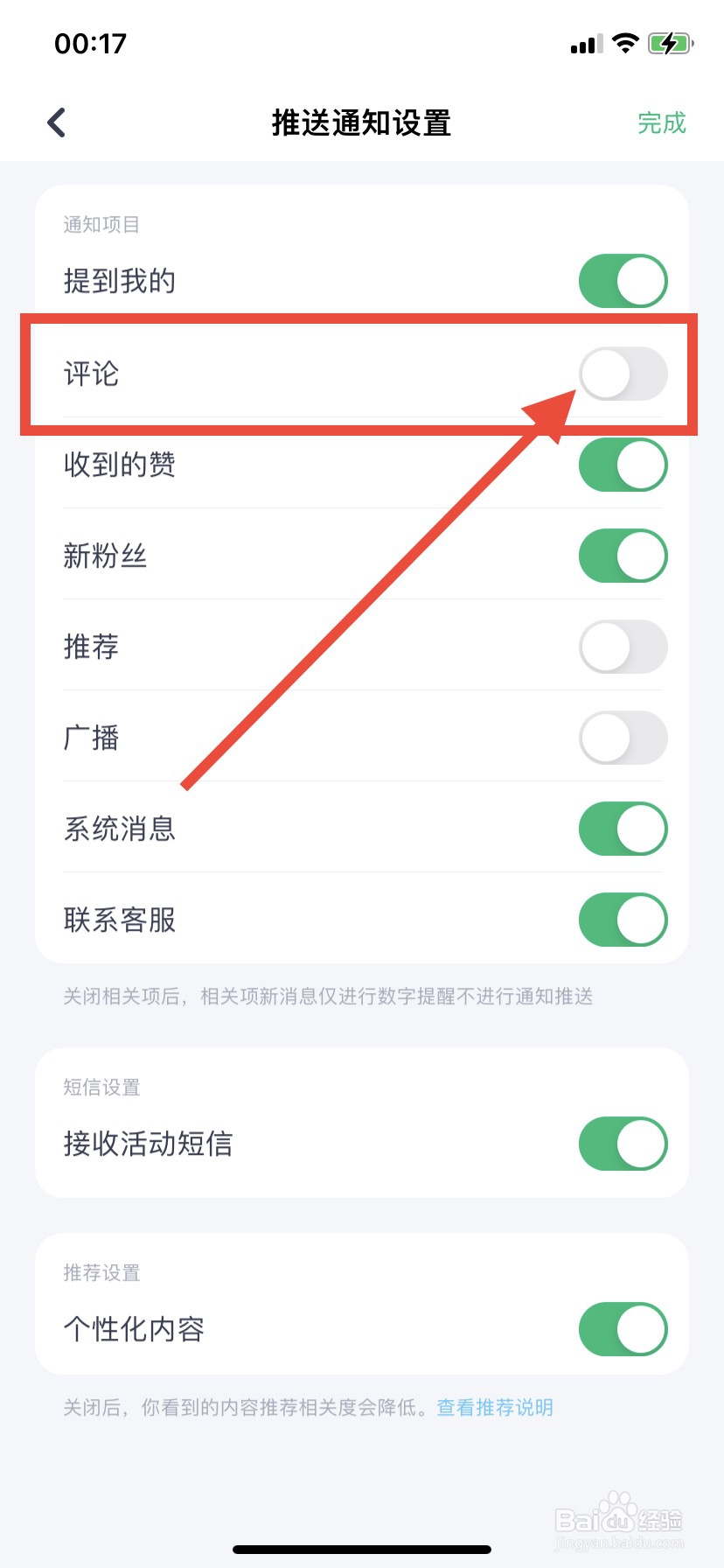Disable the 提到我的 mentions toggle
This screenshot has width=724, height=1568.
point(623,280)
